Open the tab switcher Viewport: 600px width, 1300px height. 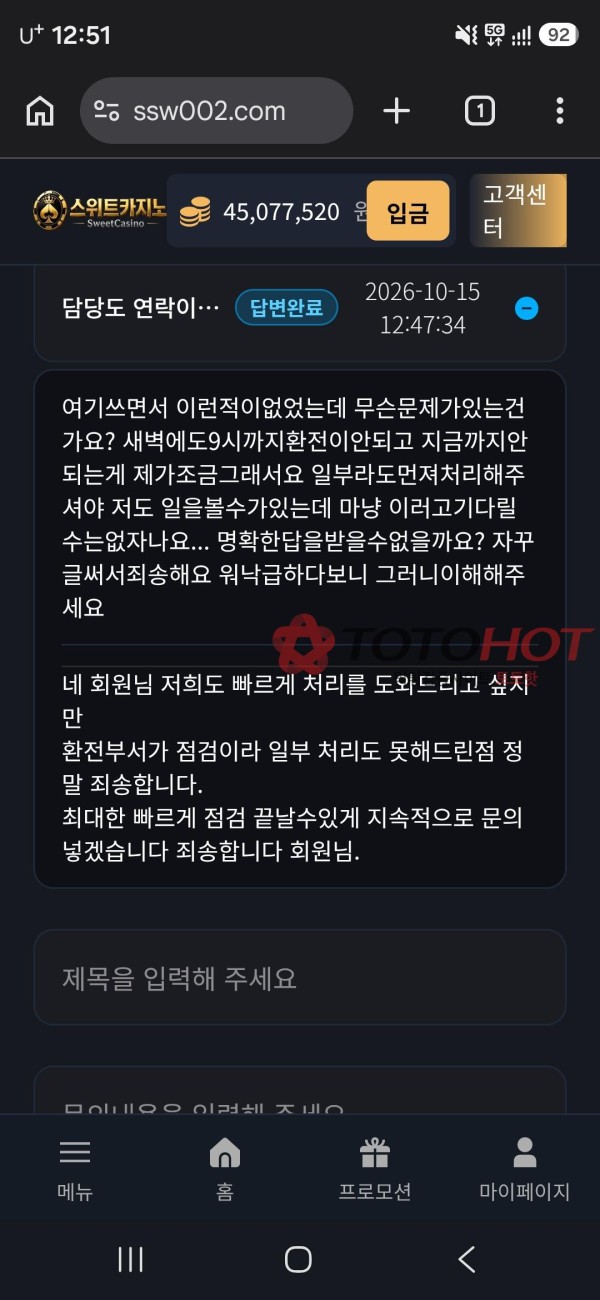(x=480, y=111)
